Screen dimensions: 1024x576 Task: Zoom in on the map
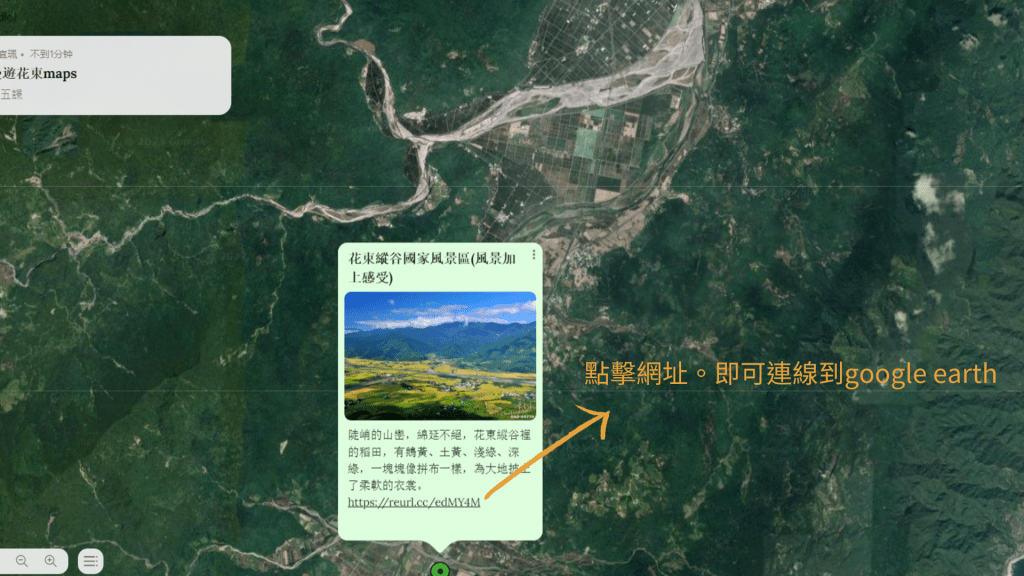(x=50, y=561)
